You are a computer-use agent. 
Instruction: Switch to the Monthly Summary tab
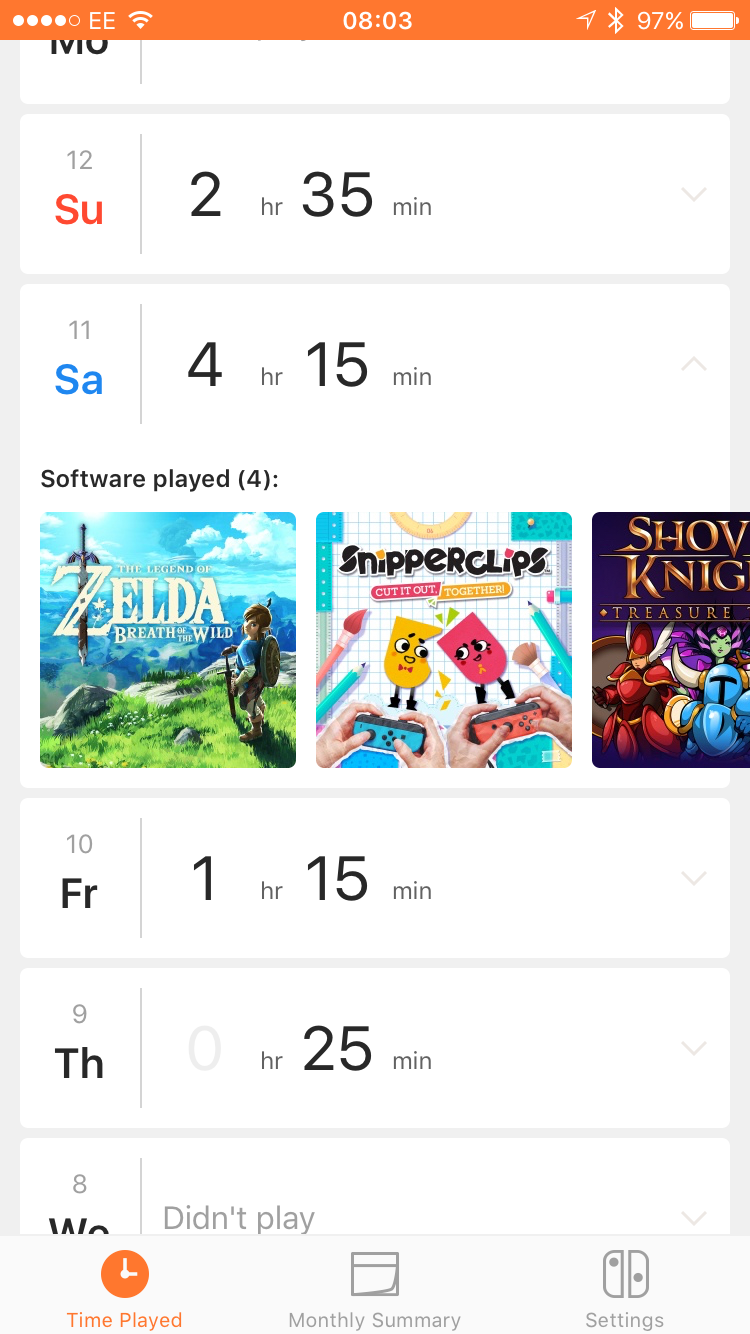click(x=375, y=1290)
